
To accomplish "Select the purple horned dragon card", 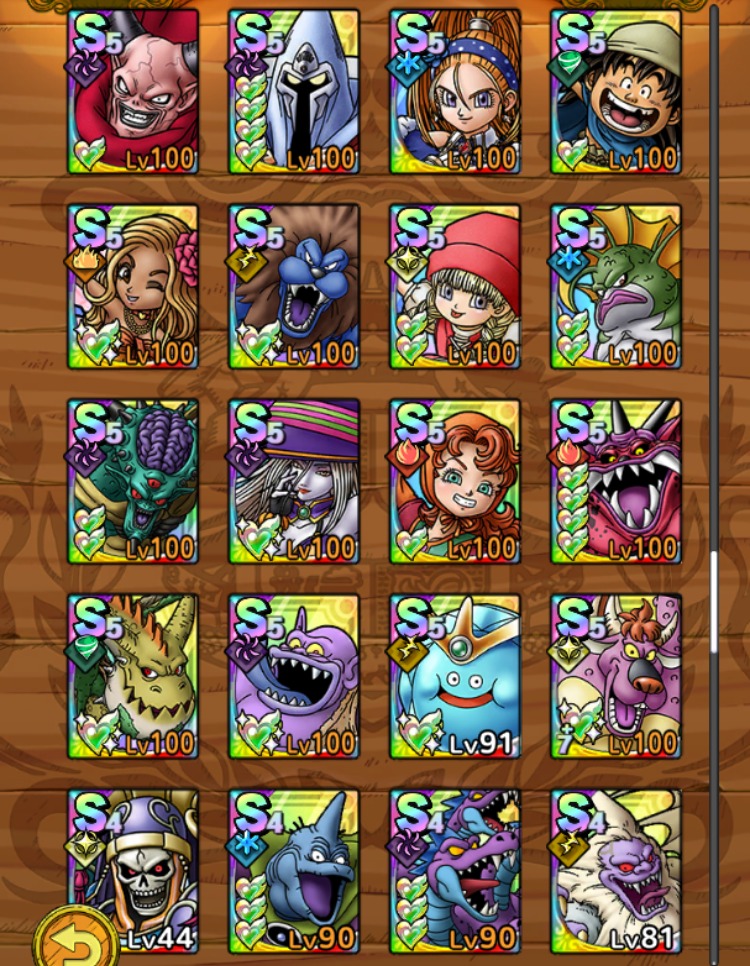I will (616, 481).
